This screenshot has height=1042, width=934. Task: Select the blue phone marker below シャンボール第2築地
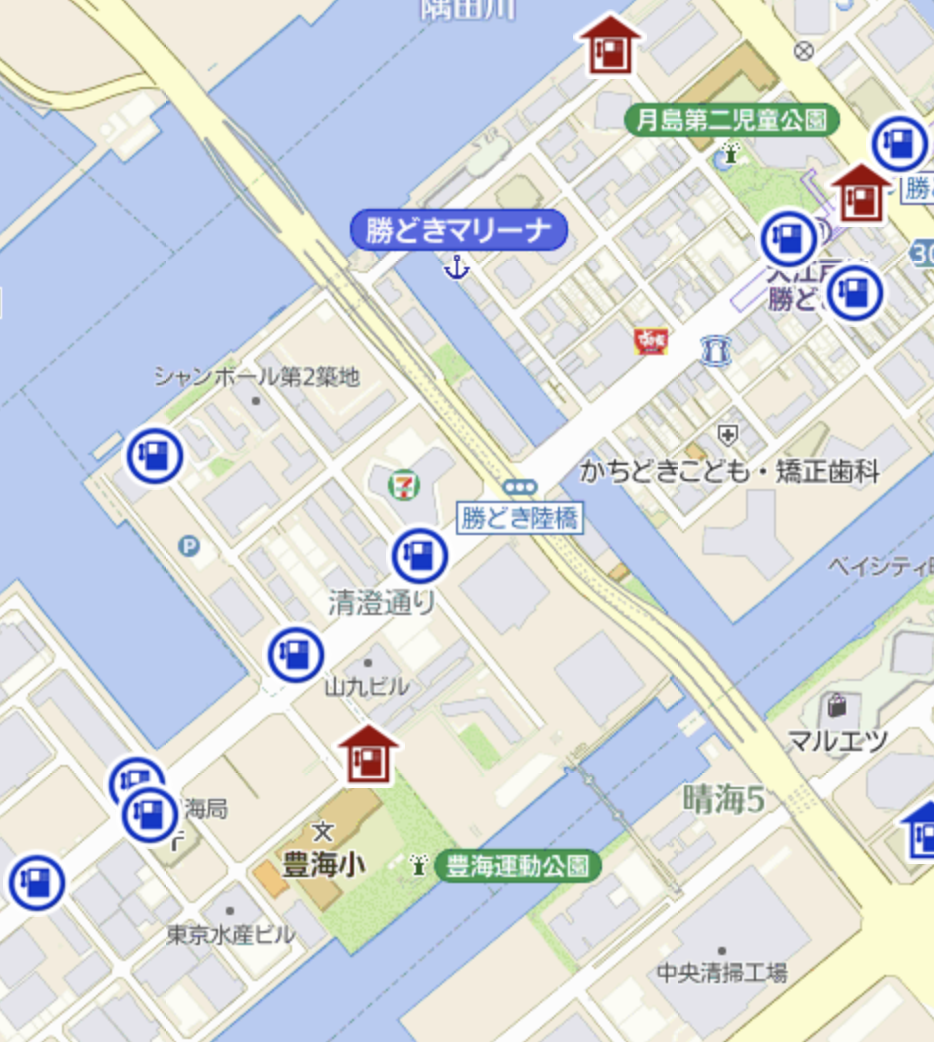(155, 456)
